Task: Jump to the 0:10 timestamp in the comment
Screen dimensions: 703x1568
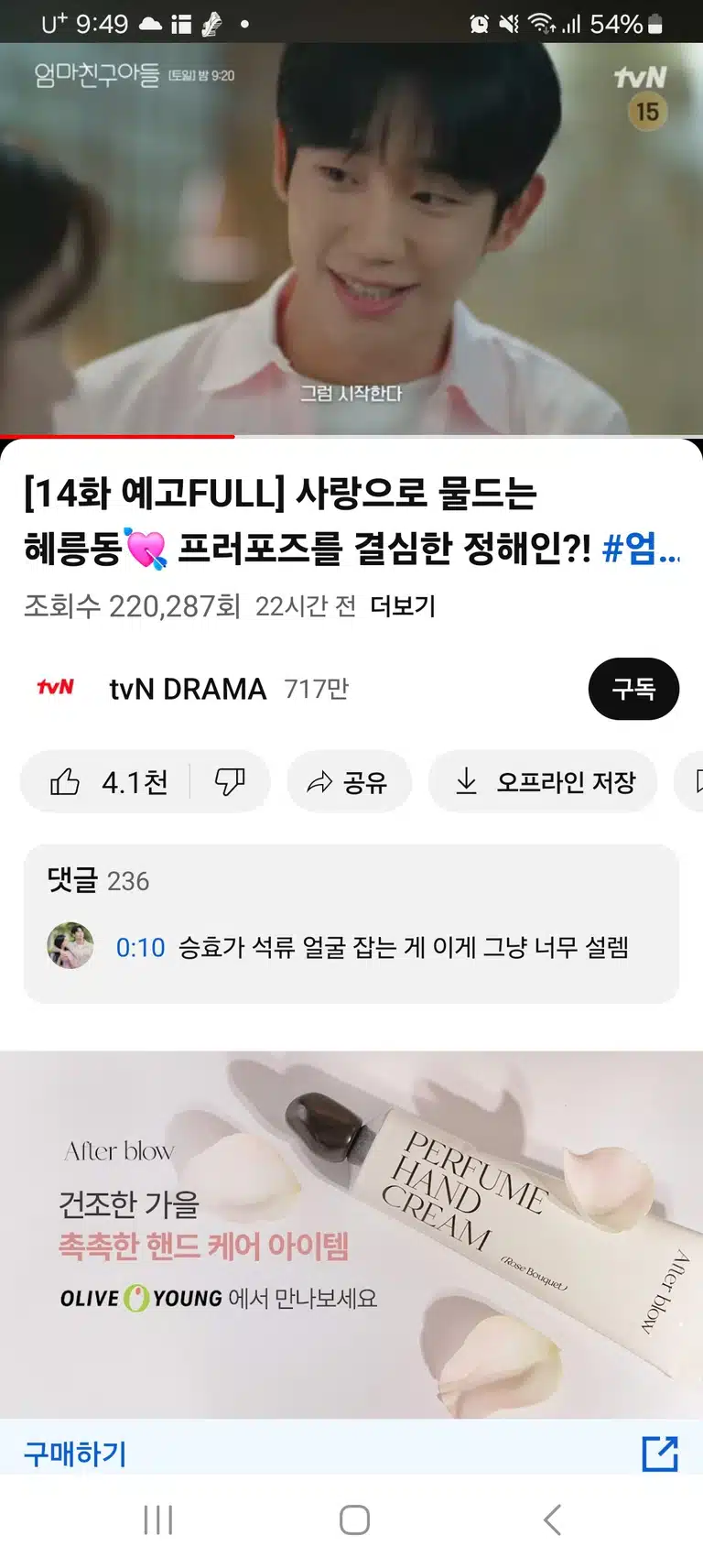Action: click(140, 947)
